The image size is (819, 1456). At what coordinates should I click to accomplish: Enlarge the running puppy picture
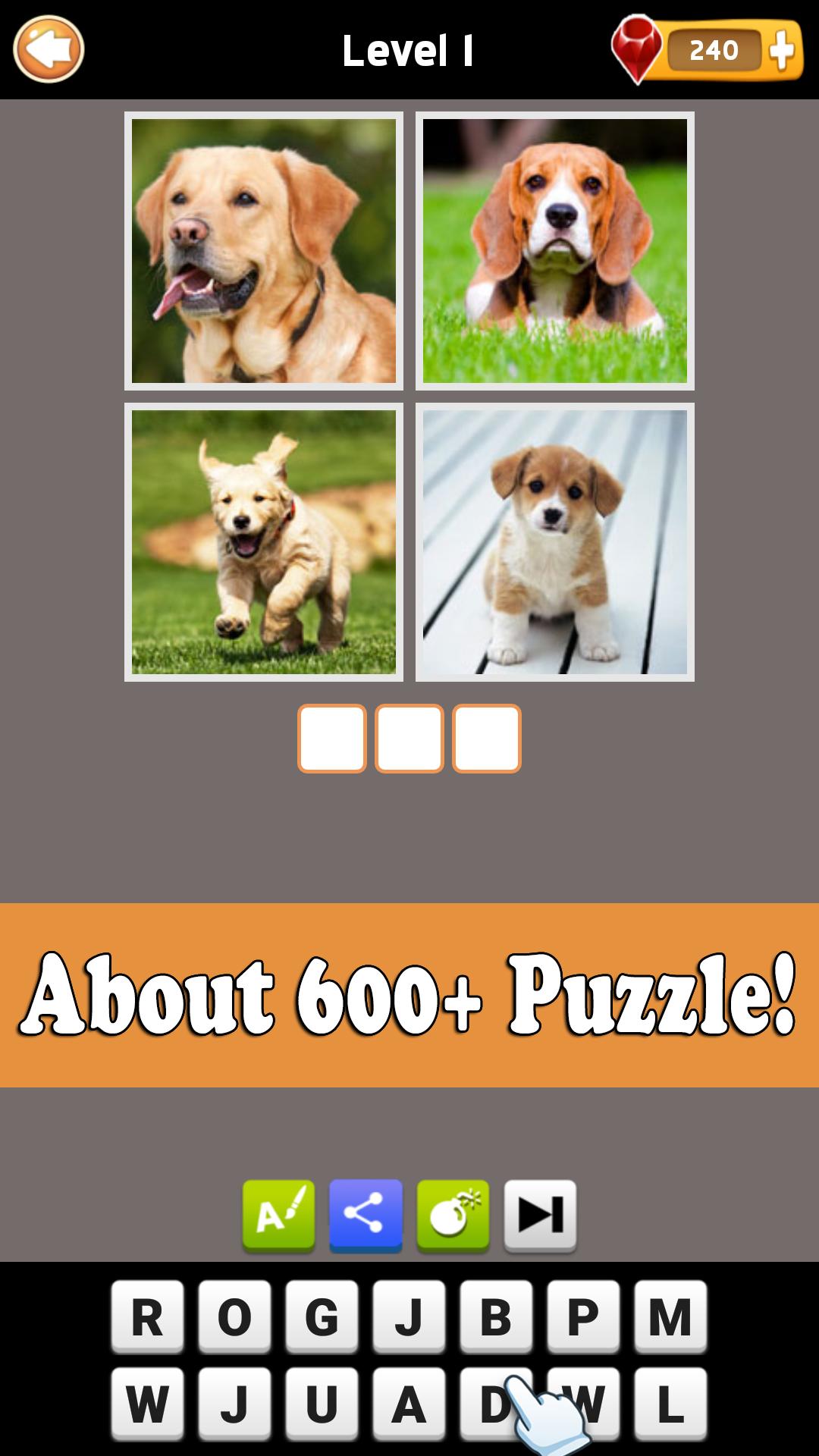click(264, 542)
